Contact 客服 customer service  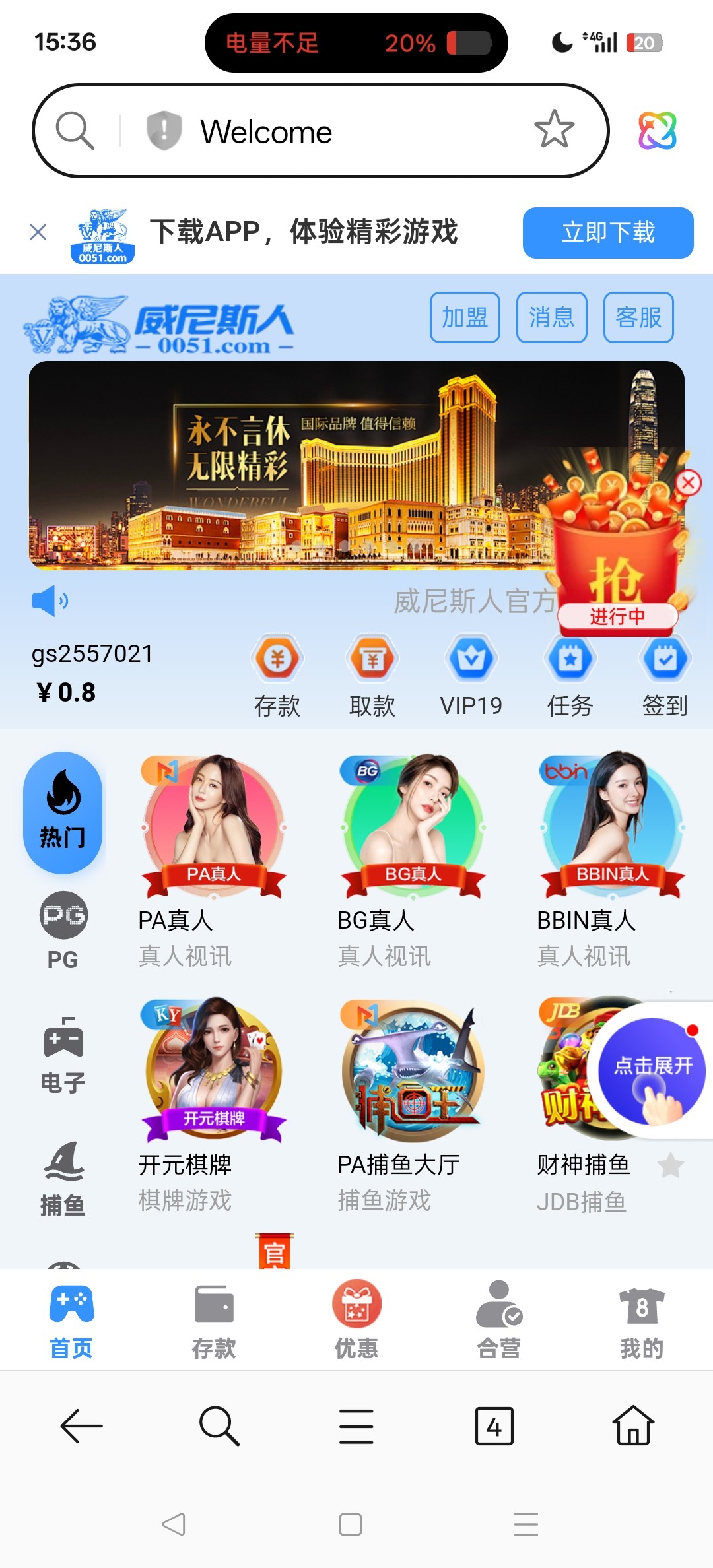638,317
